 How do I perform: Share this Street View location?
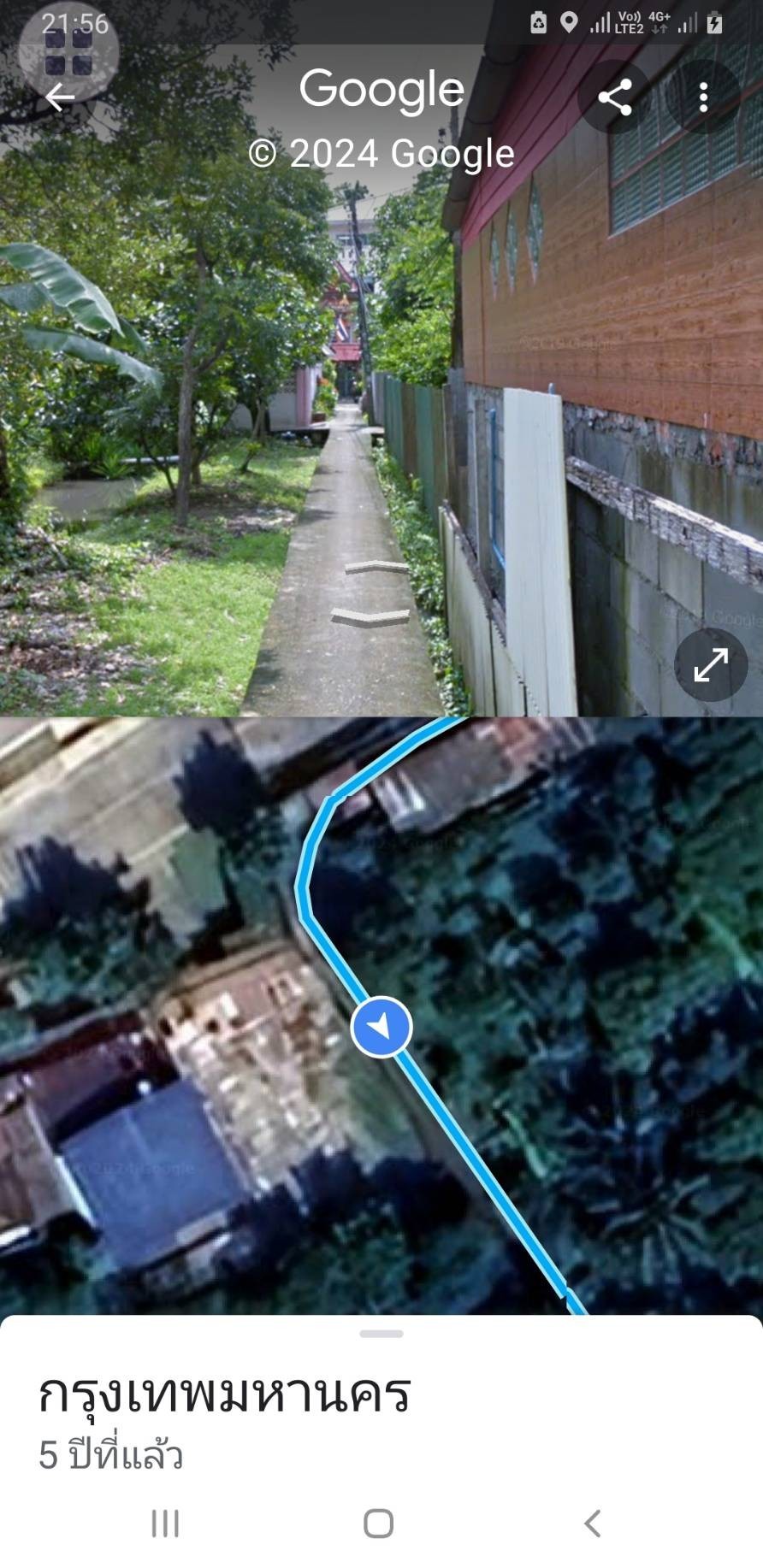[614, 97]
